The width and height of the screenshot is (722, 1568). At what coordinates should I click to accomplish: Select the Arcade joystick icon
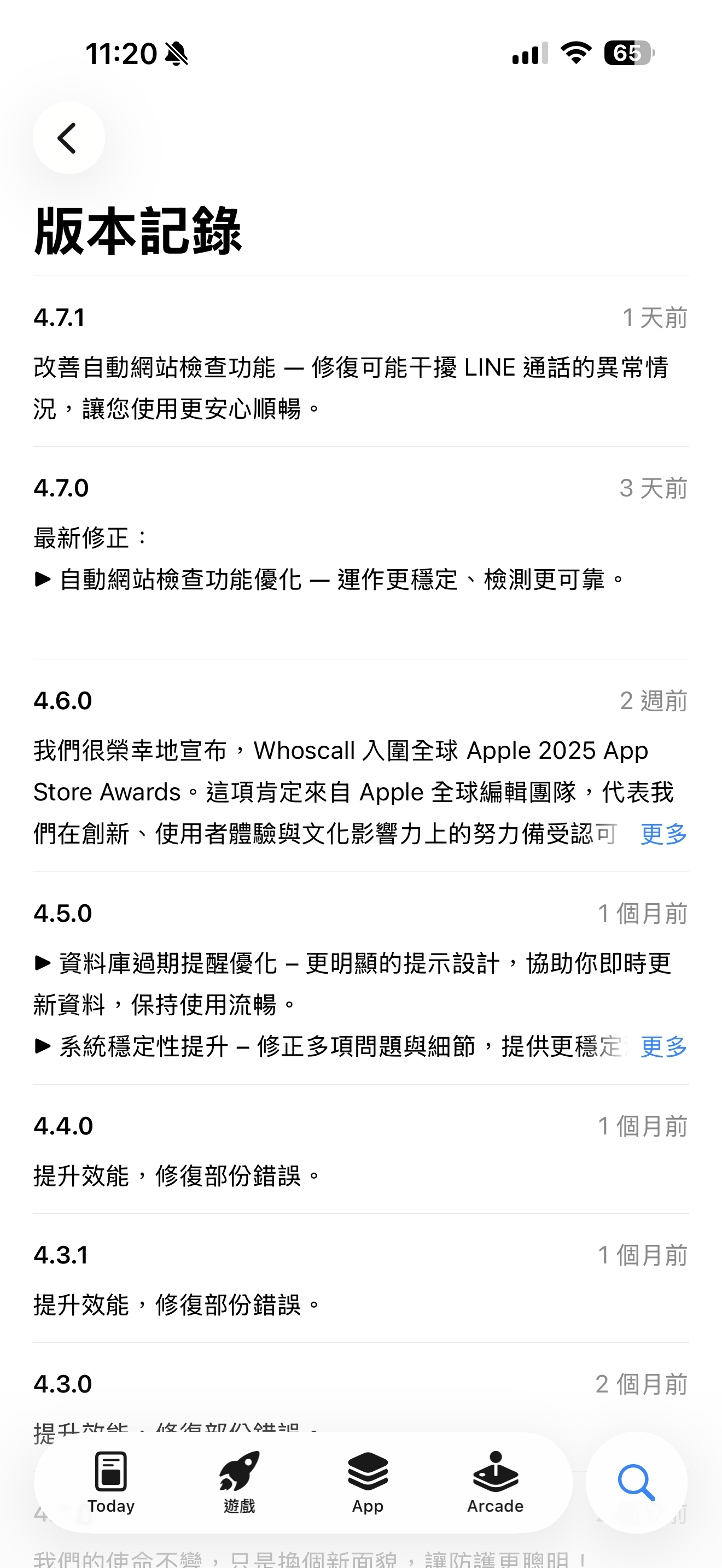coord(495,1473)
